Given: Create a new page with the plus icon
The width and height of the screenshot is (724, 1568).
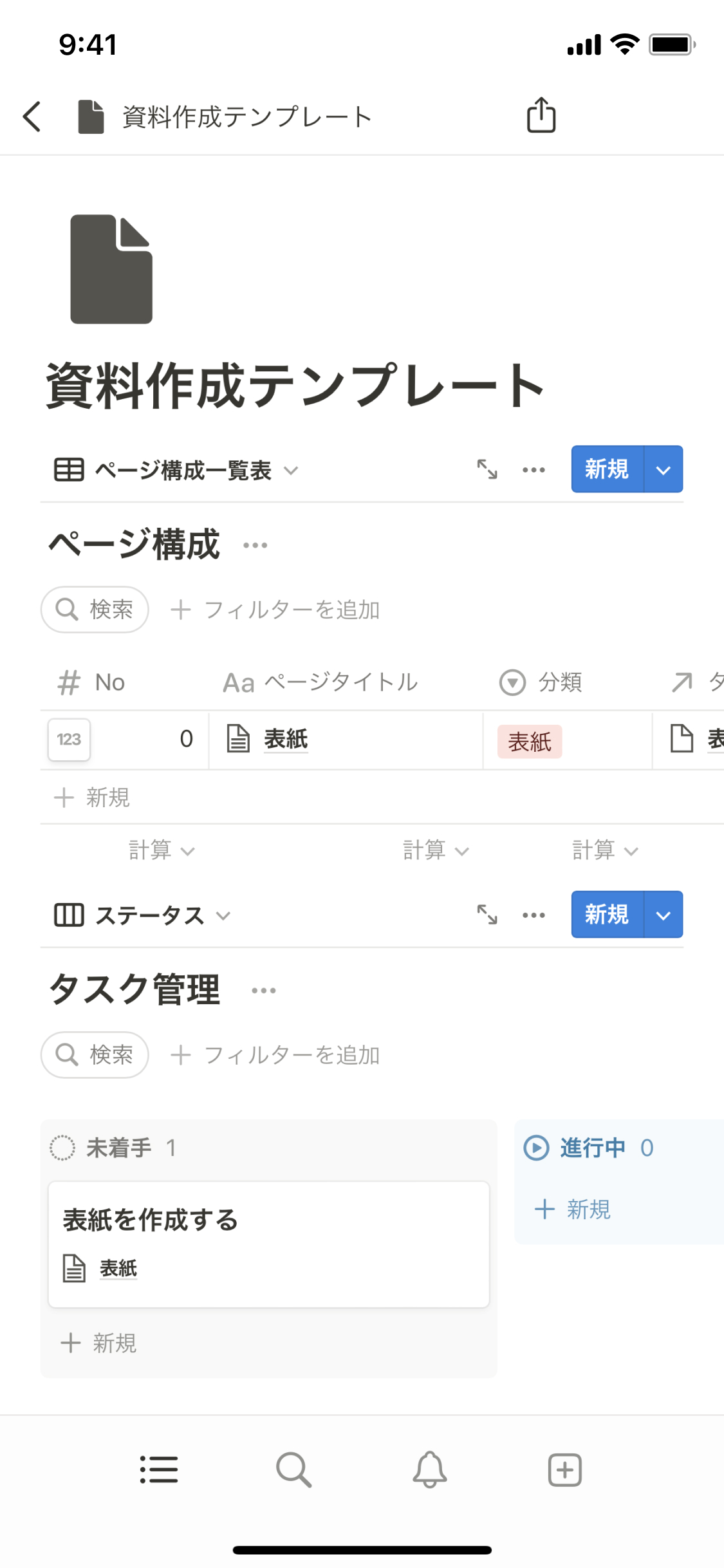Looking at the screenshot, I should click(564, 1470).
